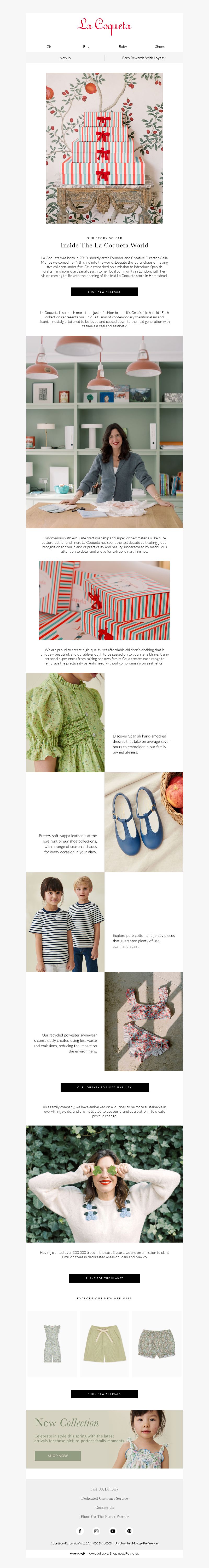Go to the New In section

tap(65, 58)
